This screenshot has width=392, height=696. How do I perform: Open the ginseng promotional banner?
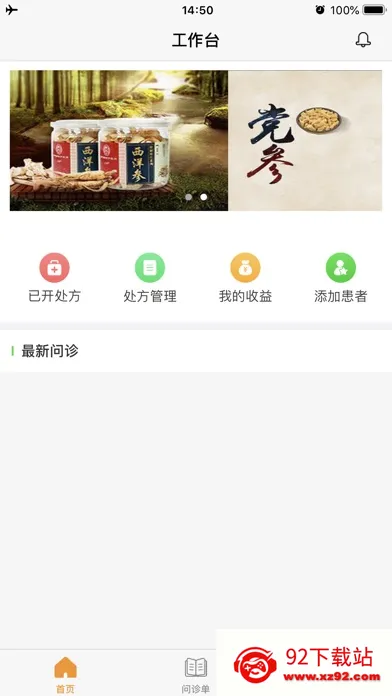coord(196,140)
